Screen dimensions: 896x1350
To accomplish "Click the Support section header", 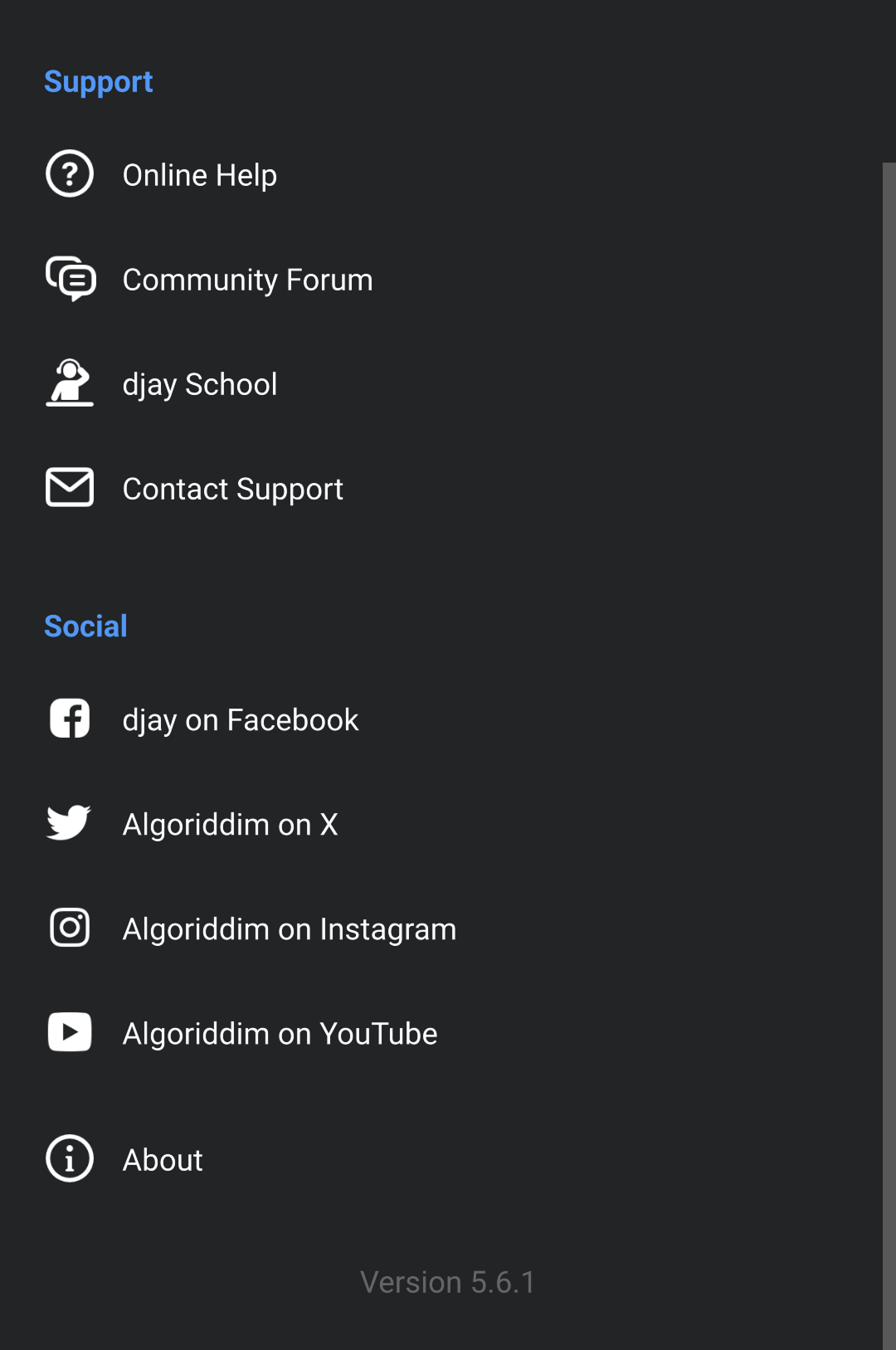I will (99, 80).
